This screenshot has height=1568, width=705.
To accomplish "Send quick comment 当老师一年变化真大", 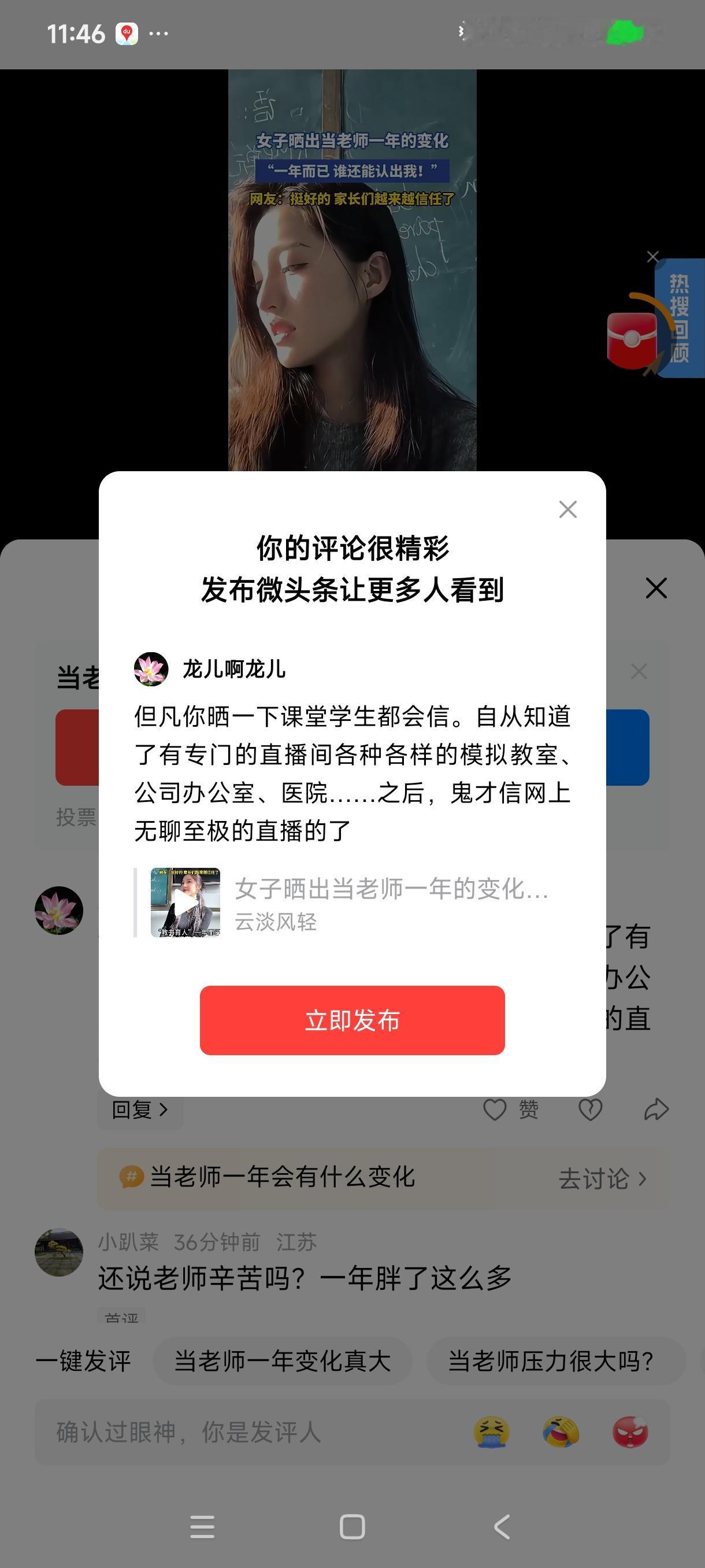I will coord(281,1362).
